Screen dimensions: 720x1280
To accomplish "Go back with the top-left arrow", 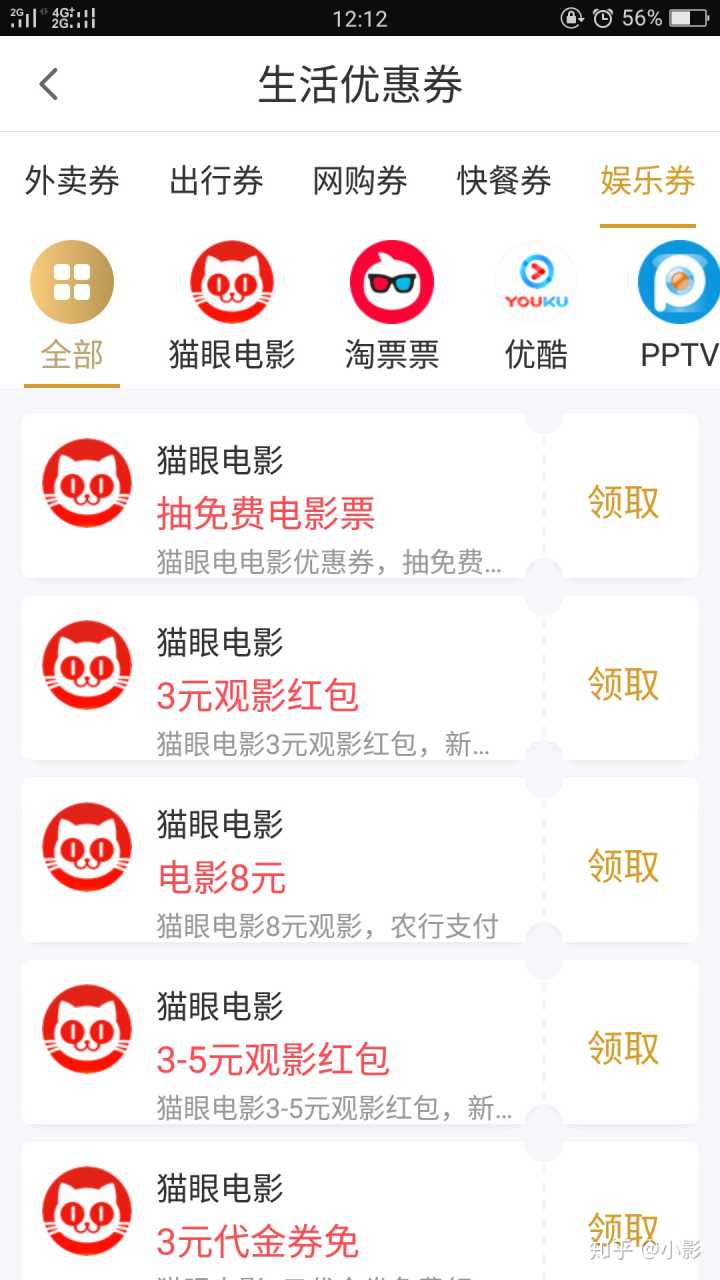I will 49,84.
